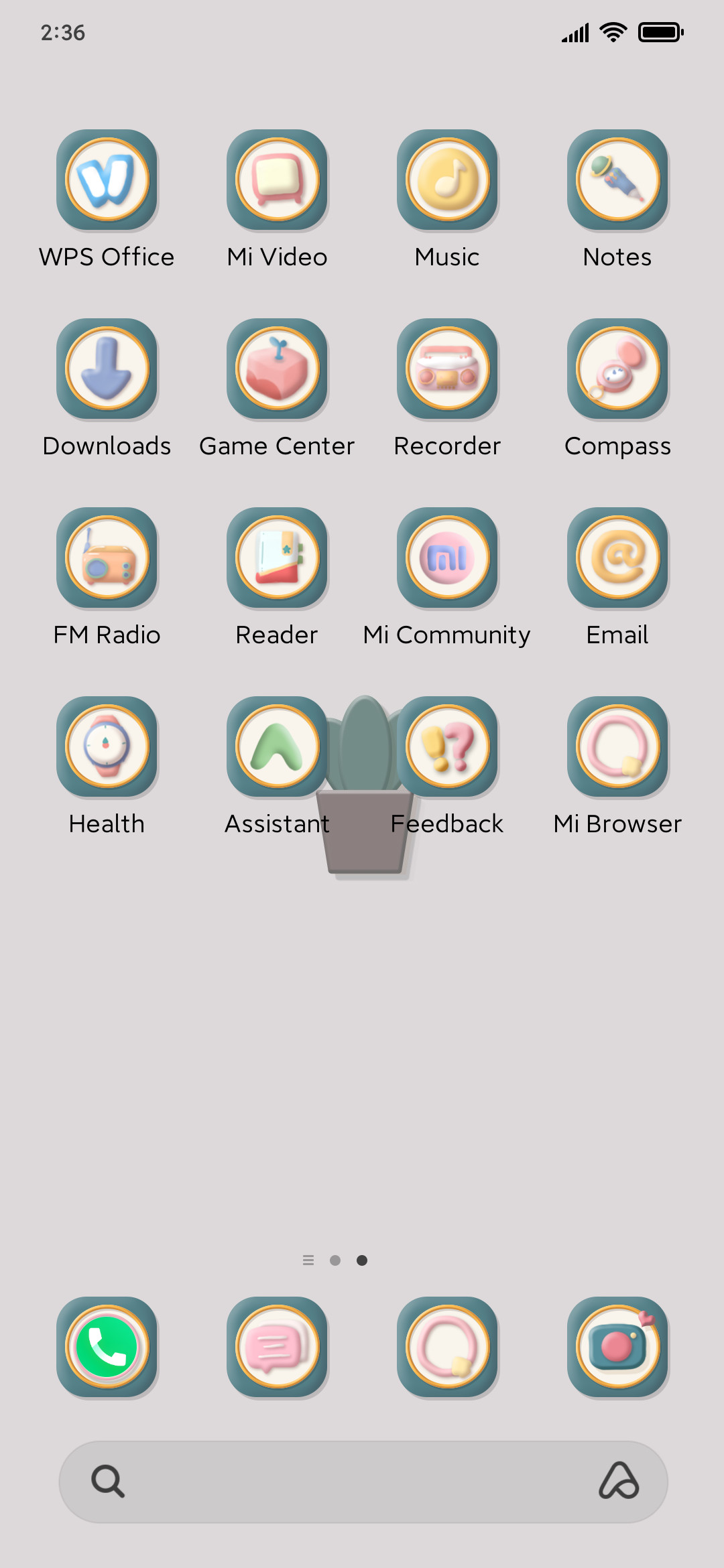The height and width of the screenshot is (1568, 724).
Task: Launch the Camera from the dock
Action: [x=618, y=1347]
